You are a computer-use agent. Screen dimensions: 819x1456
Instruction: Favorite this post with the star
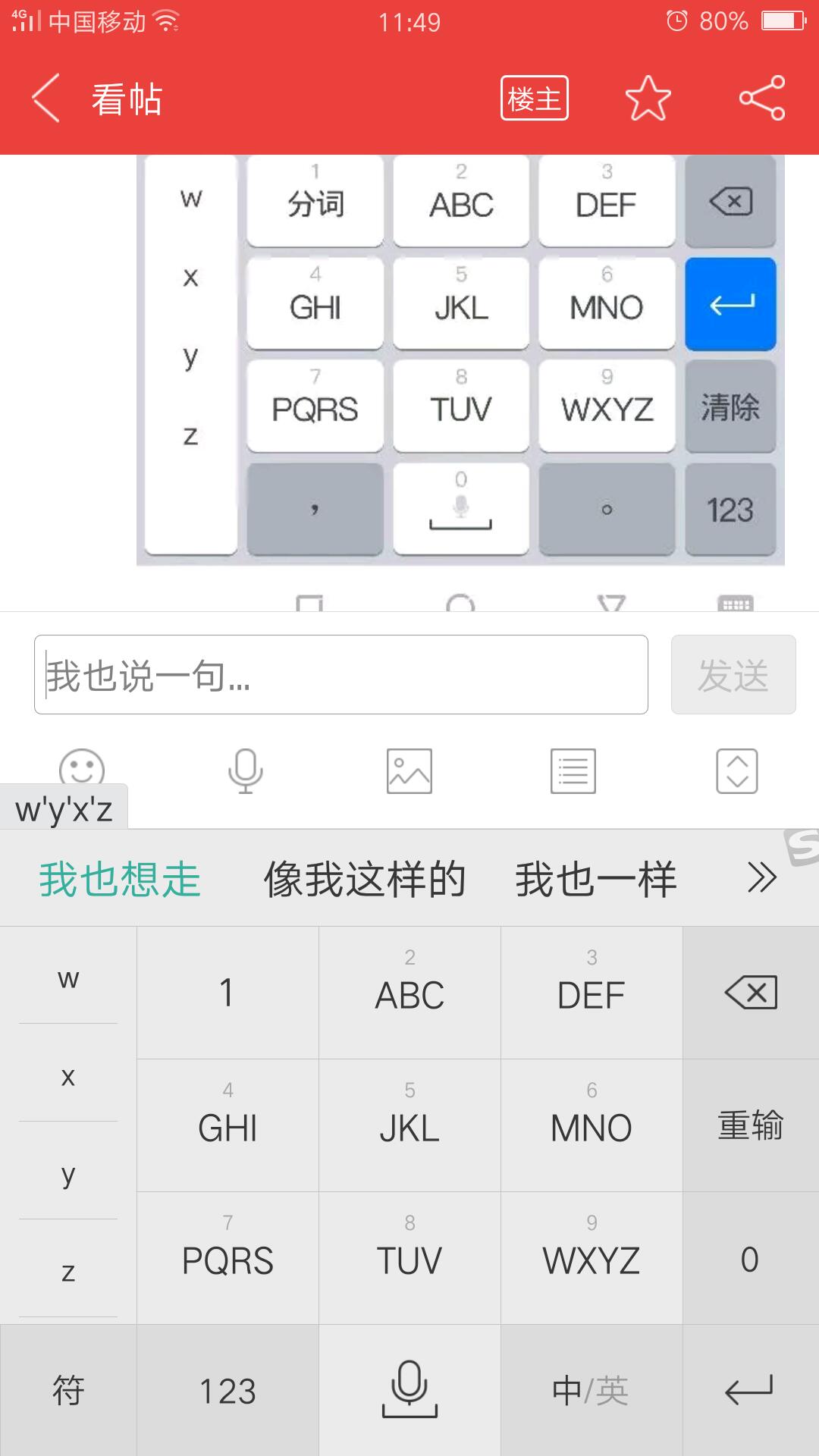(x=648, y=99)
